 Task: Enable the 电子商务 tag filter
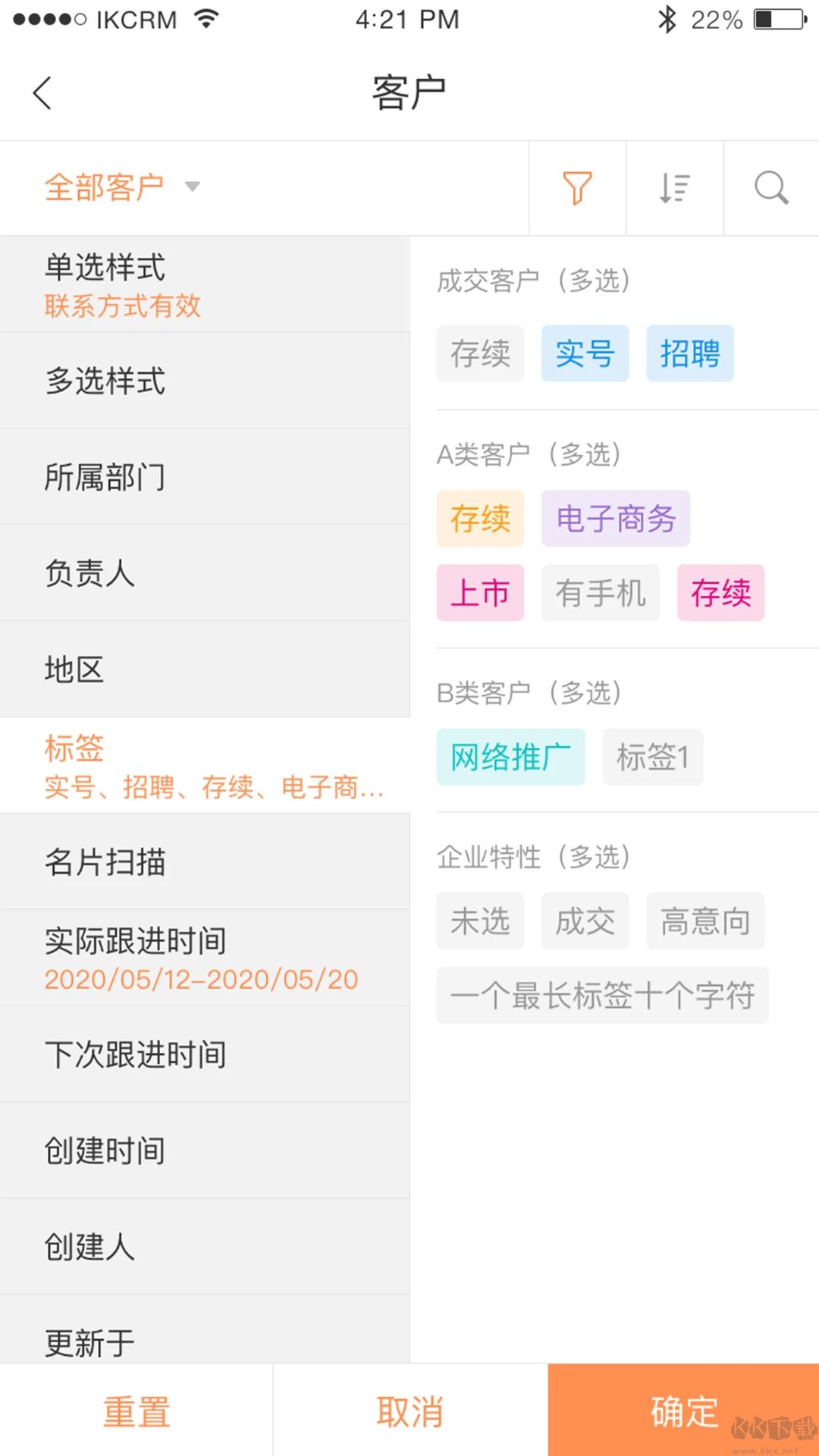point(616,519)
